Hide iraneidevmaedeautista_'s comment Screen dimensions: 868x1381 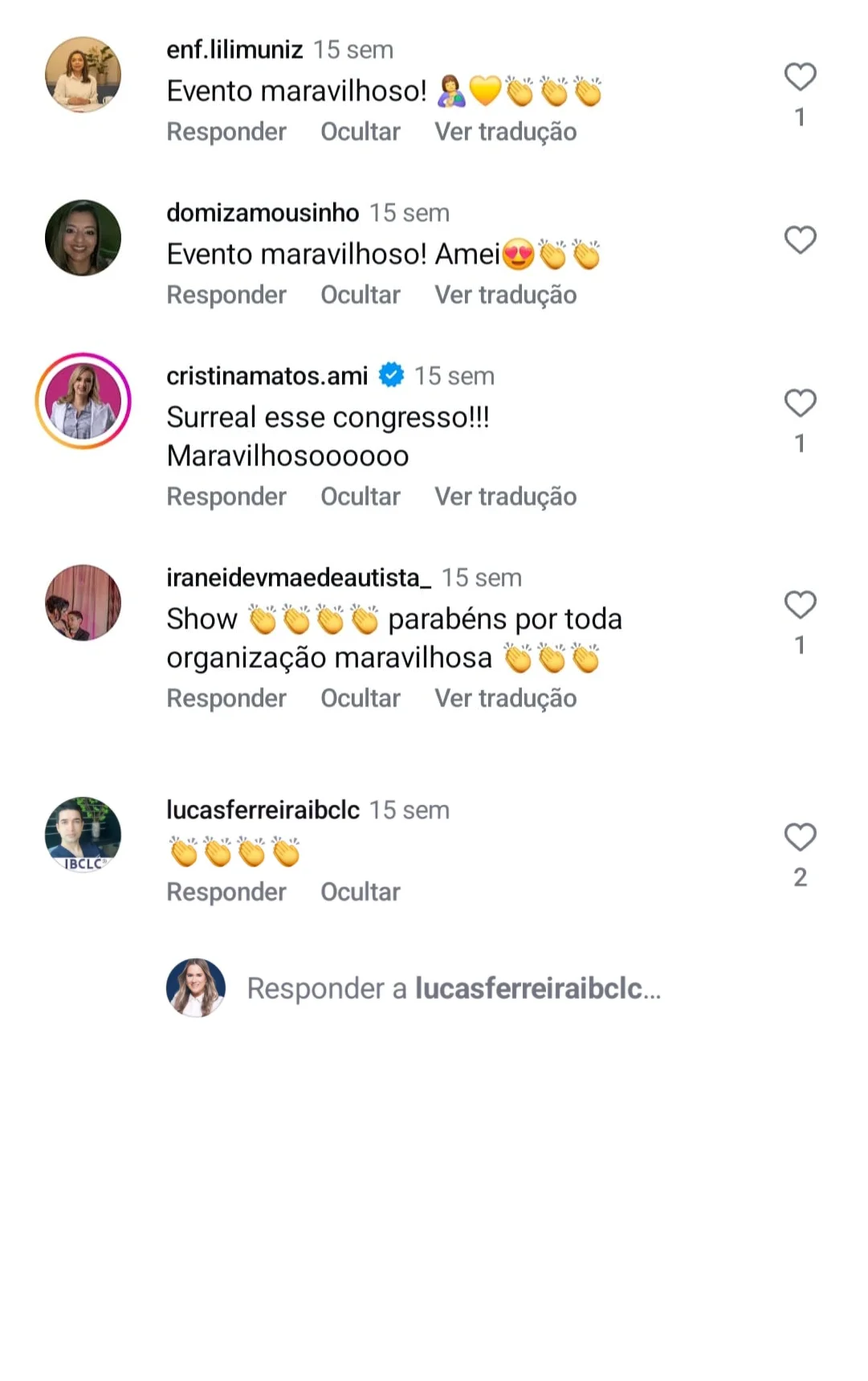pyautogui.click(x=360, y=698)
